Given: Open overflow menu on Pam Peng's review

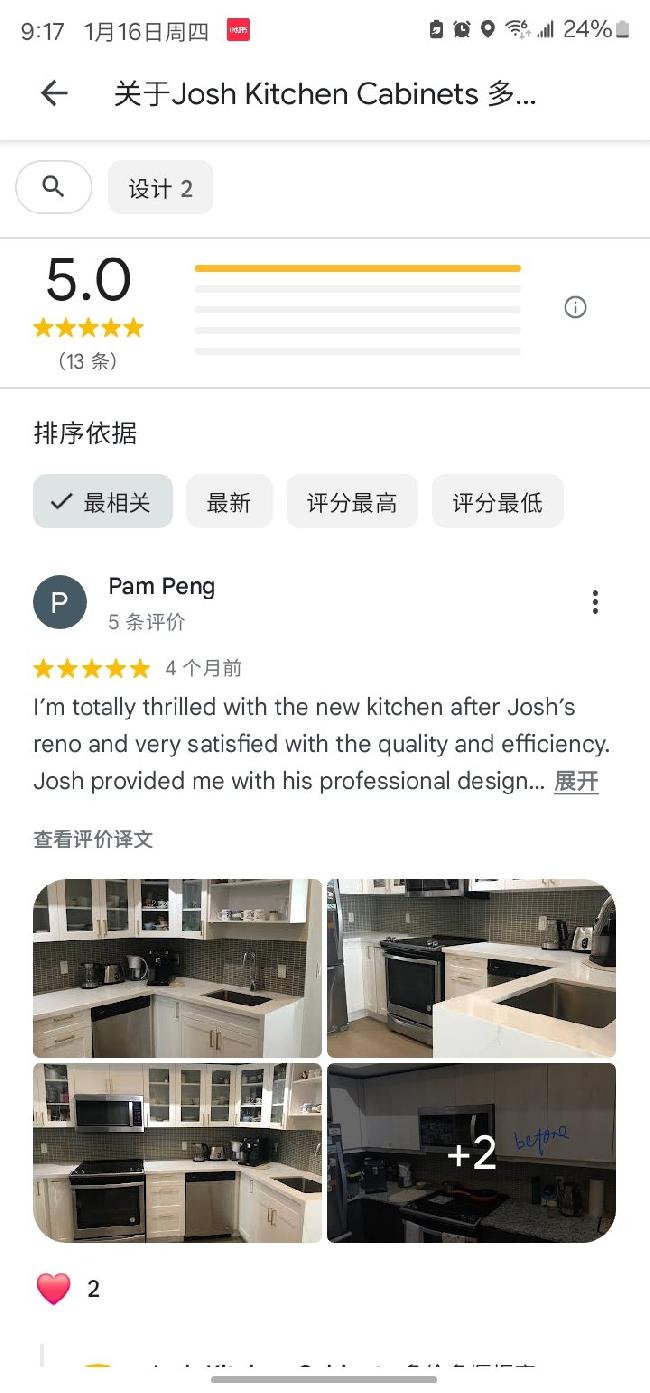Looking at the screenshot, I should pos(595,602).
